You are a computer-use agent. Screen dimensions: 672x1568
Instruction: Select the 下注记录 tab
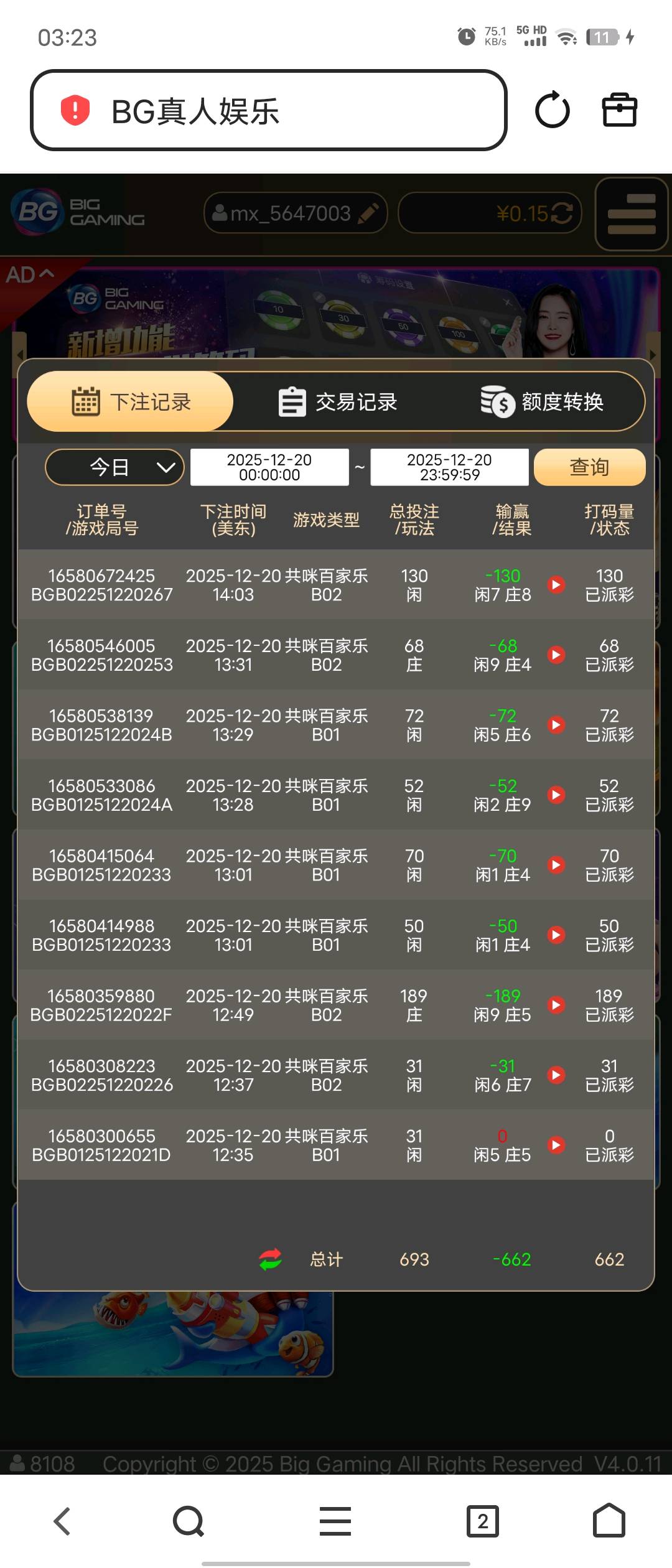131,402
